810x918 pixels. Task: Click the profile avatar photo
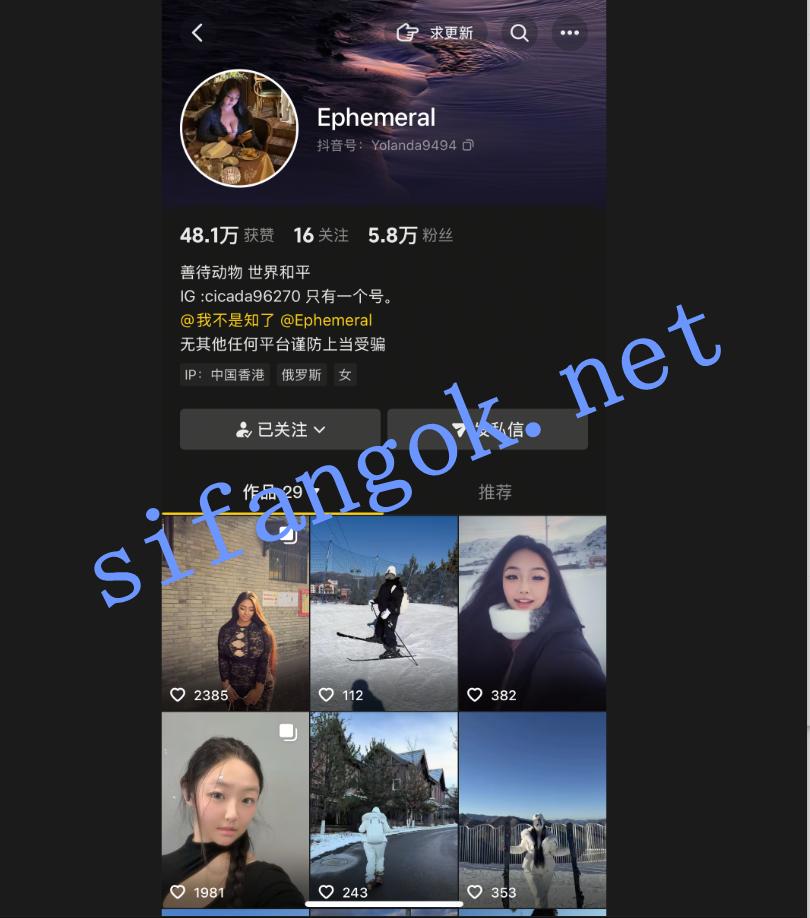pyautogui.click(x=239, y=128)
